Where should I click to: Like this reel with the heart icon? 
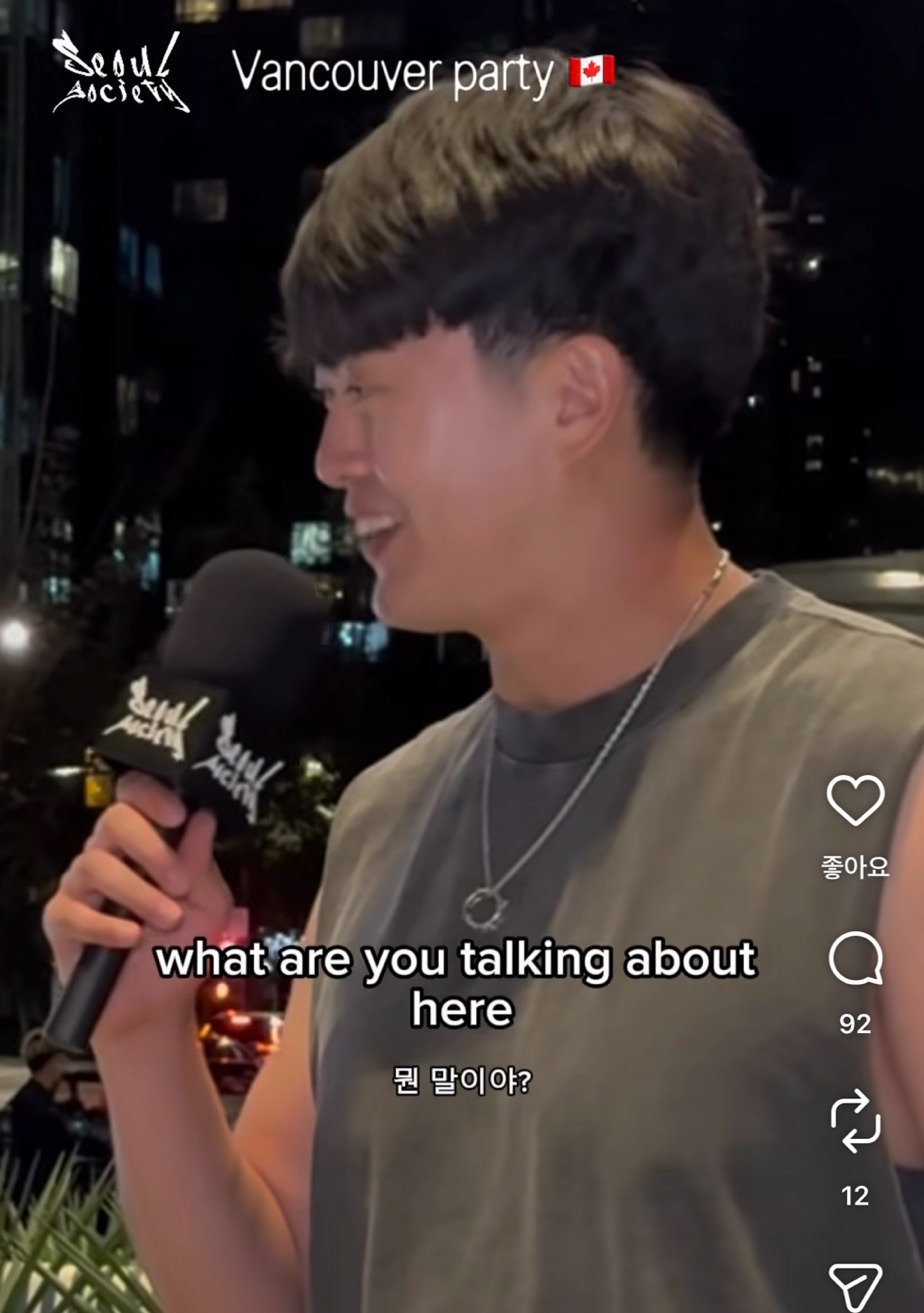click(x=855, y=800)
